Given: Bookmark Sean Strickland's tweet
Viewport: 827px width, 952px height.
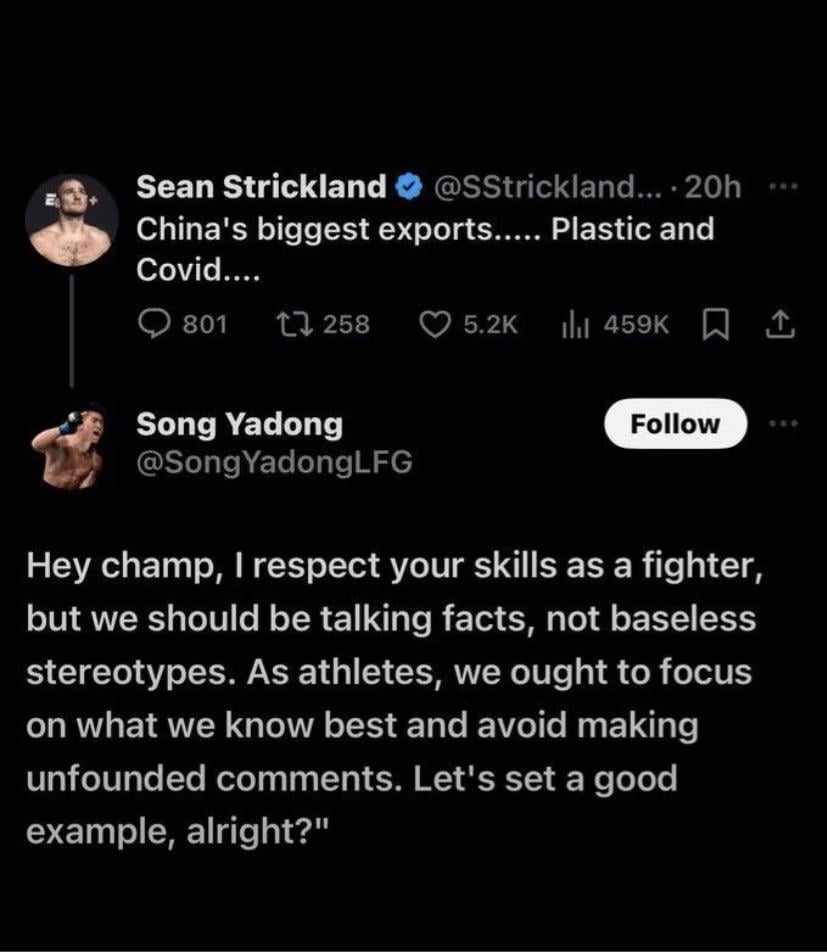Looking at the screenshot, I should [716, 325].
